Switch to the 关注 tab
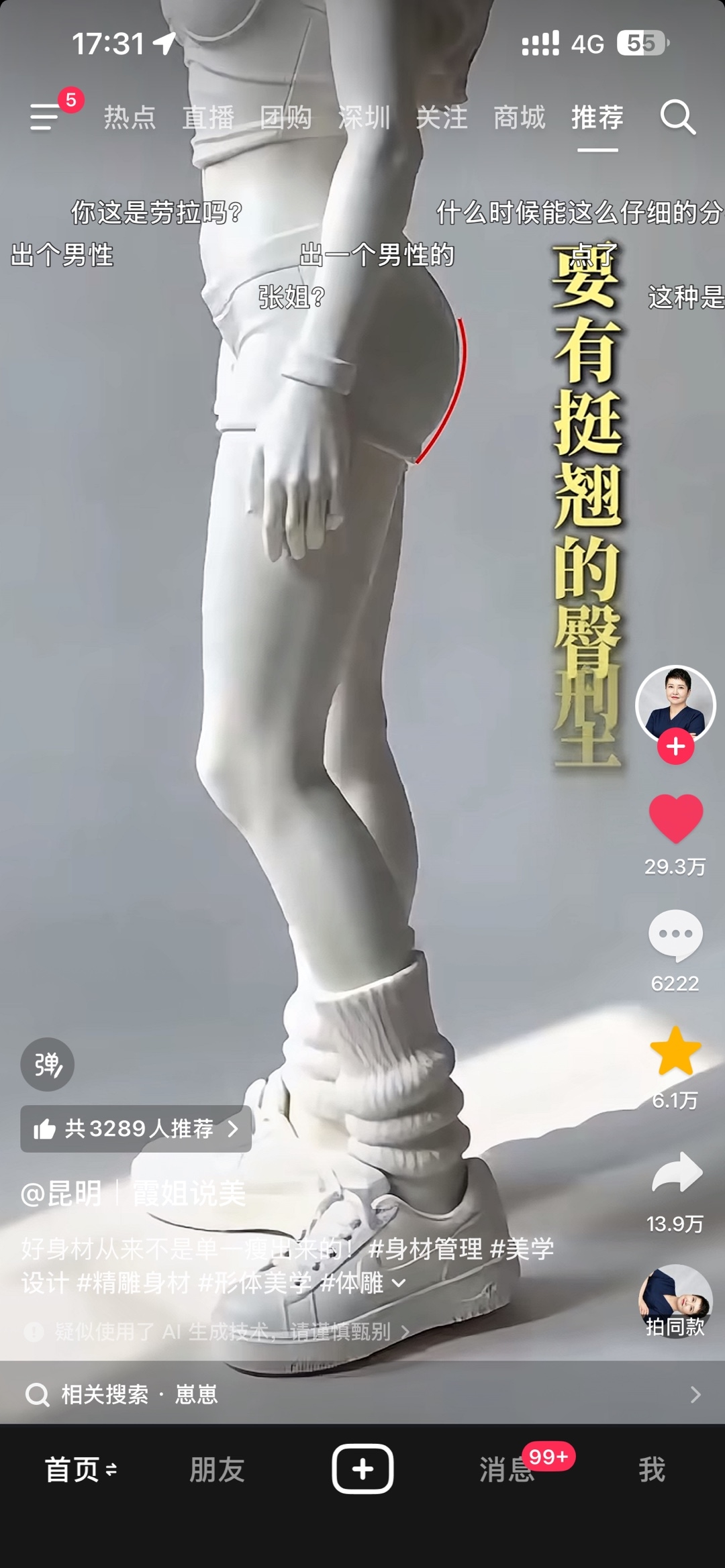 442,117
